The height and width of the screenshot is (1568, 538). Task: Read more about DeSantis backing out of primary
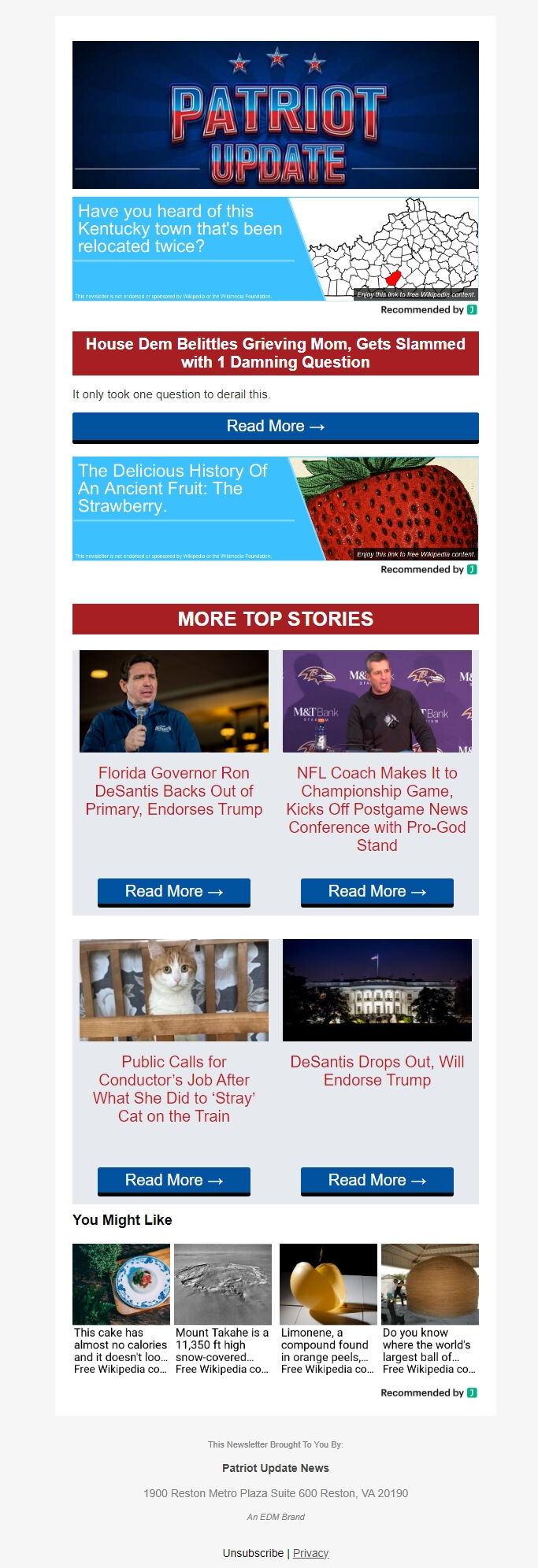(174, 892)
